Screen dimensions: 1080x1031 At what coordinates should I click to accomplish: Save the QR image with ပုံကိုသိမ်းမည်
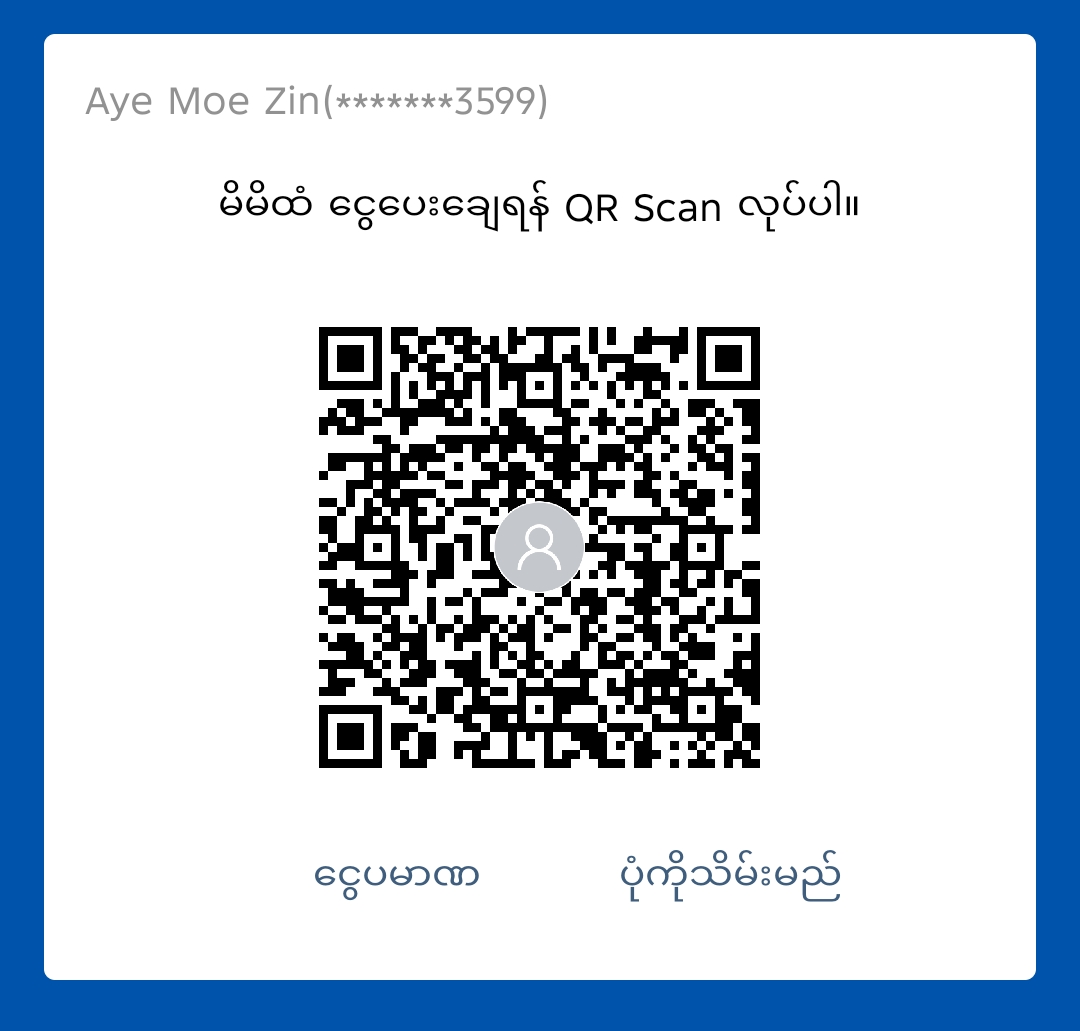pos(730,875)
